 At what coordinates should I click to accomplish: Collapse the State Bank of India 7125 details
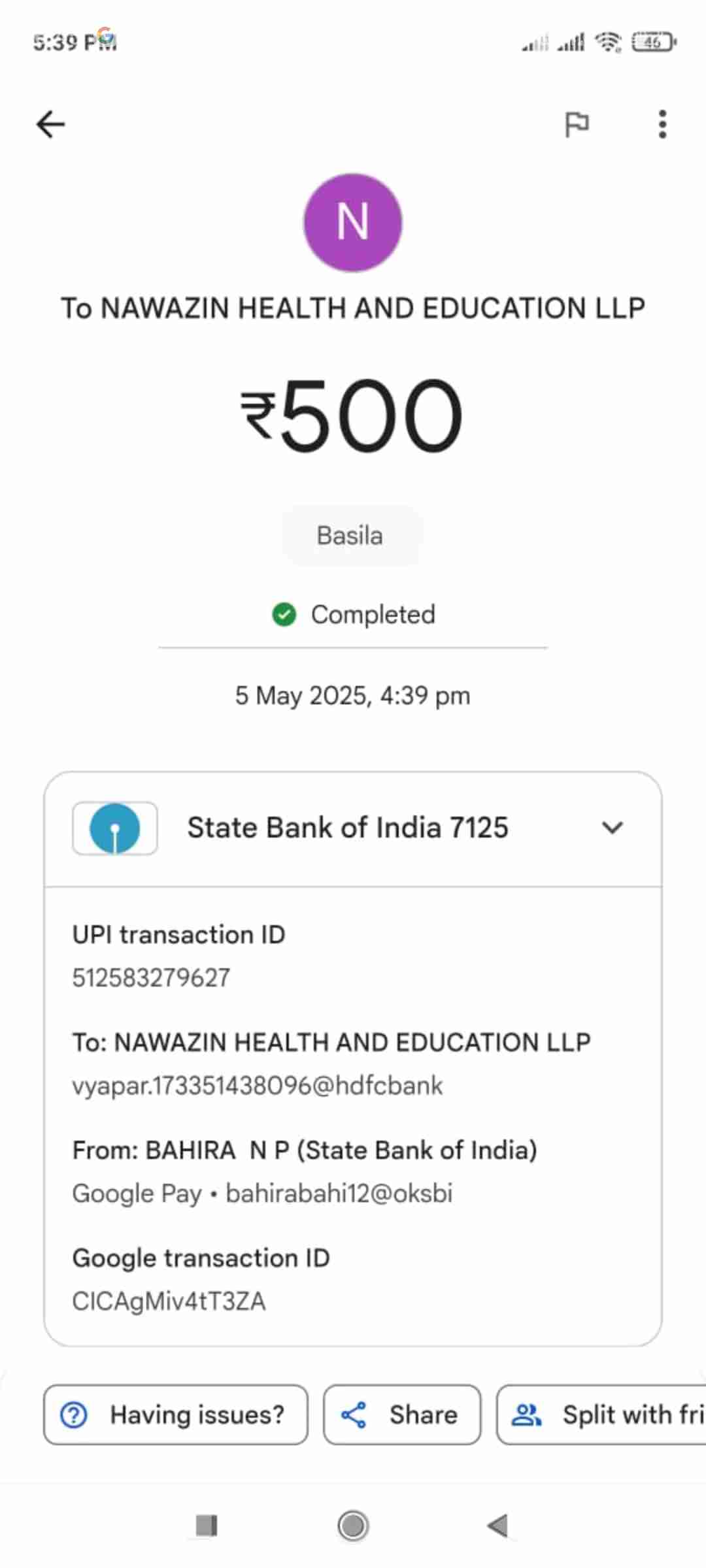pyautogui.click(x=612, y=828)
